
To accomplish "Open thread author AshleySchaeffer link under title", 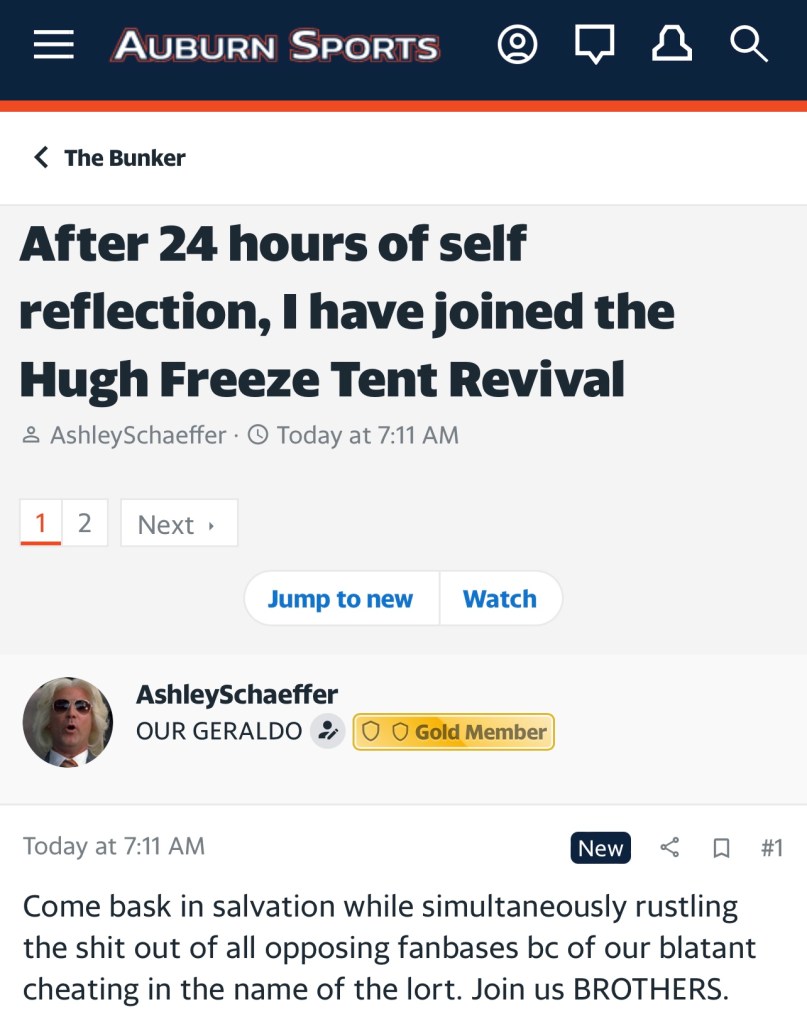I will pyautogui.click(x=137, y=435).
